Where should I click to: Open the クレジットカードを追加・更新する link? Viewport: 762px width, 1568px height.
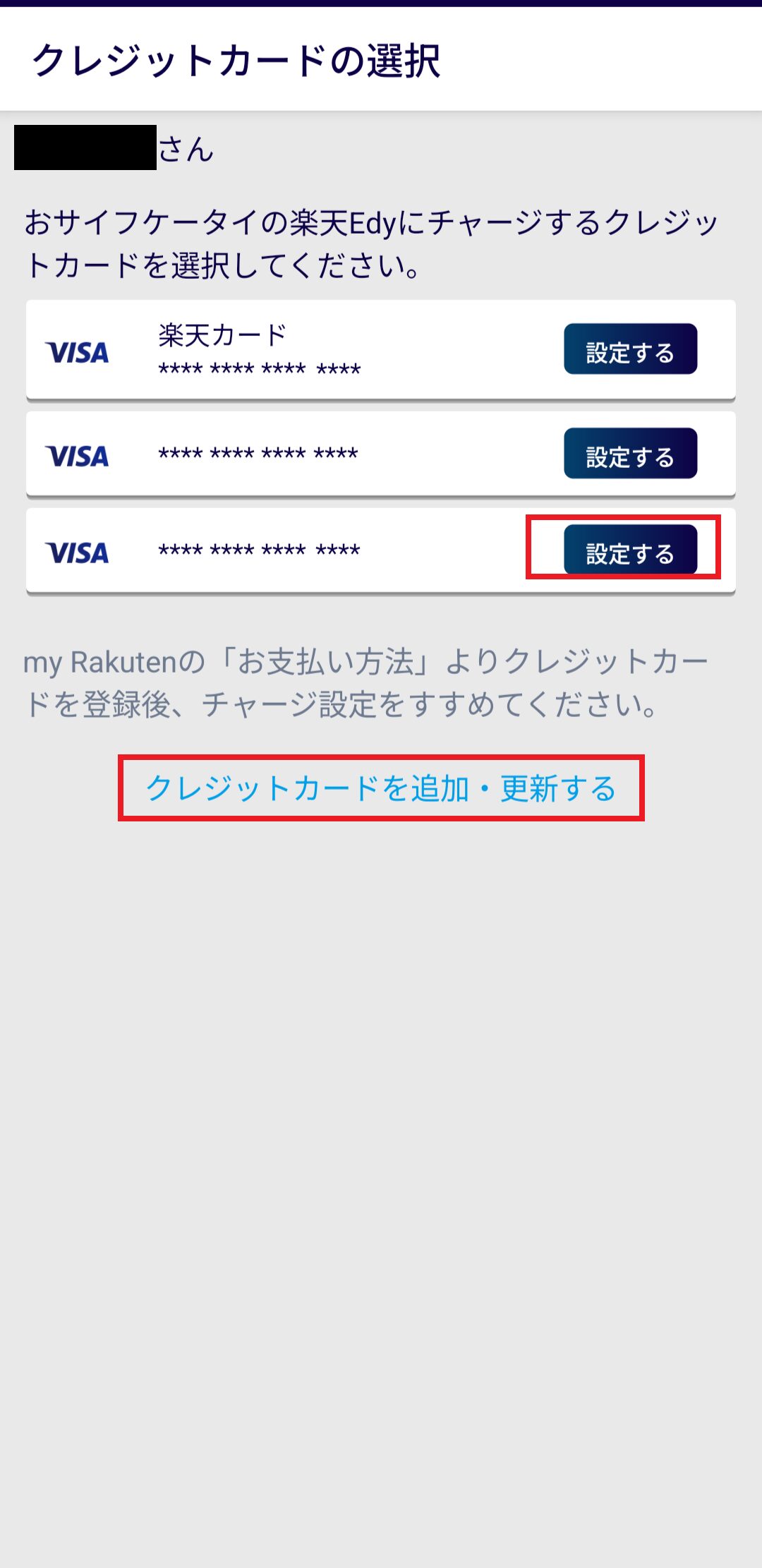(381, 788)
